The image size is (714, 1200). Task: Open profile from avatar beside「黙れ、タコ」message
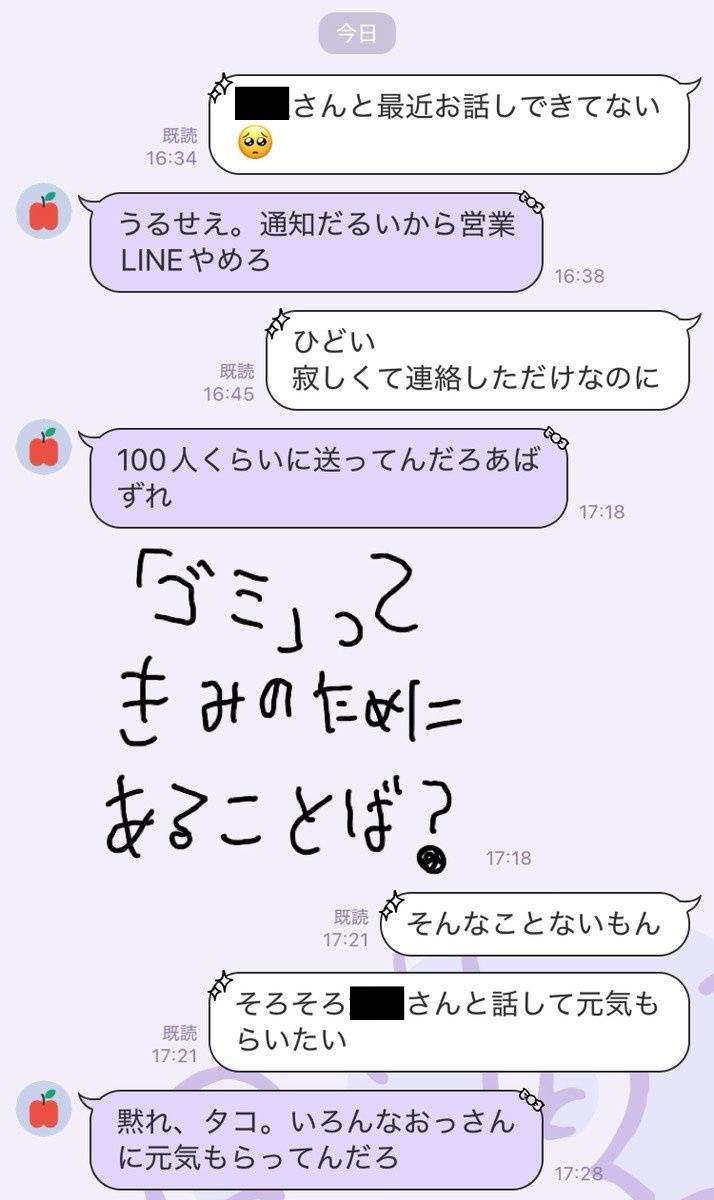tap(44, 1108)
